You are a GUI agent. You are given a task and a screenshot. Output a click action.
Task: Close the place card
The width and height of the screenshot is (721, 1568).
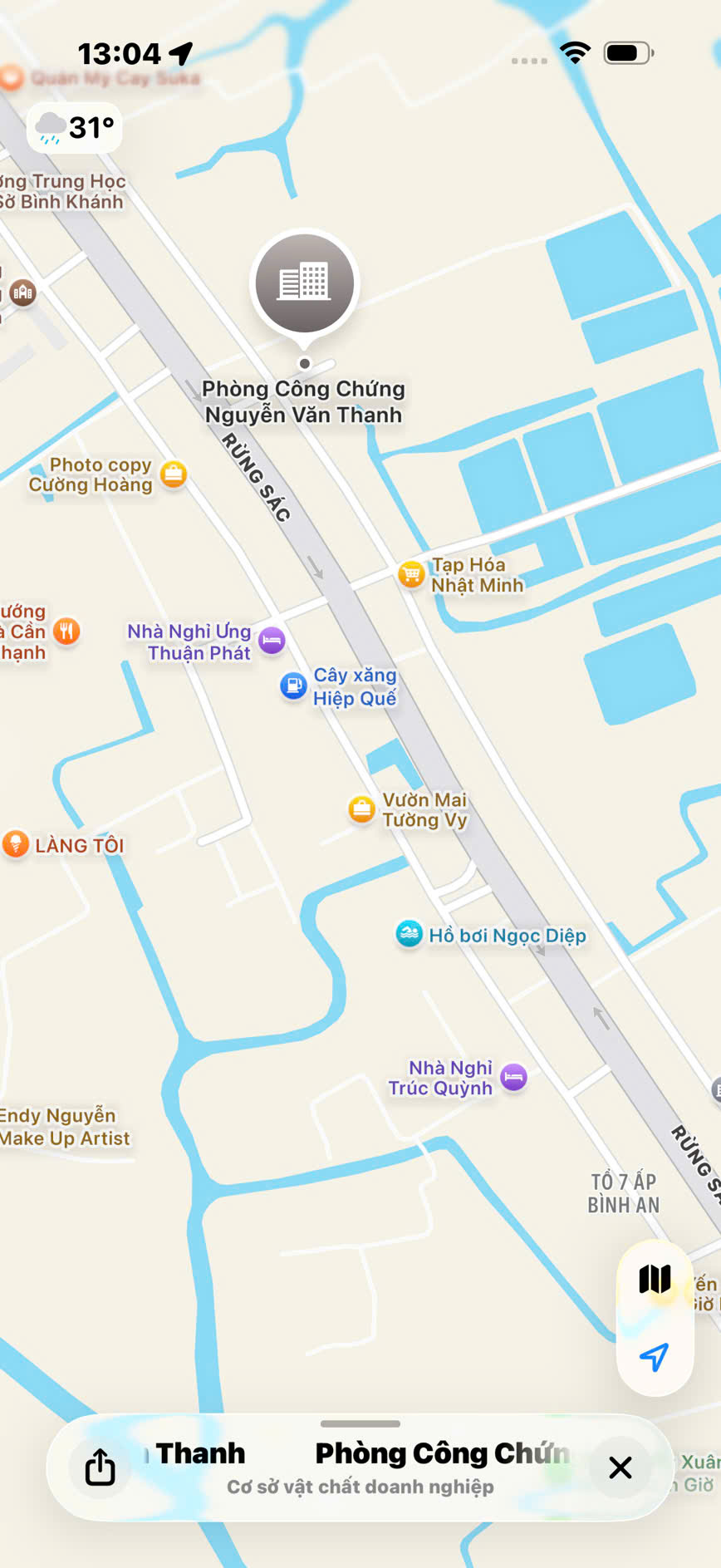620,1467
